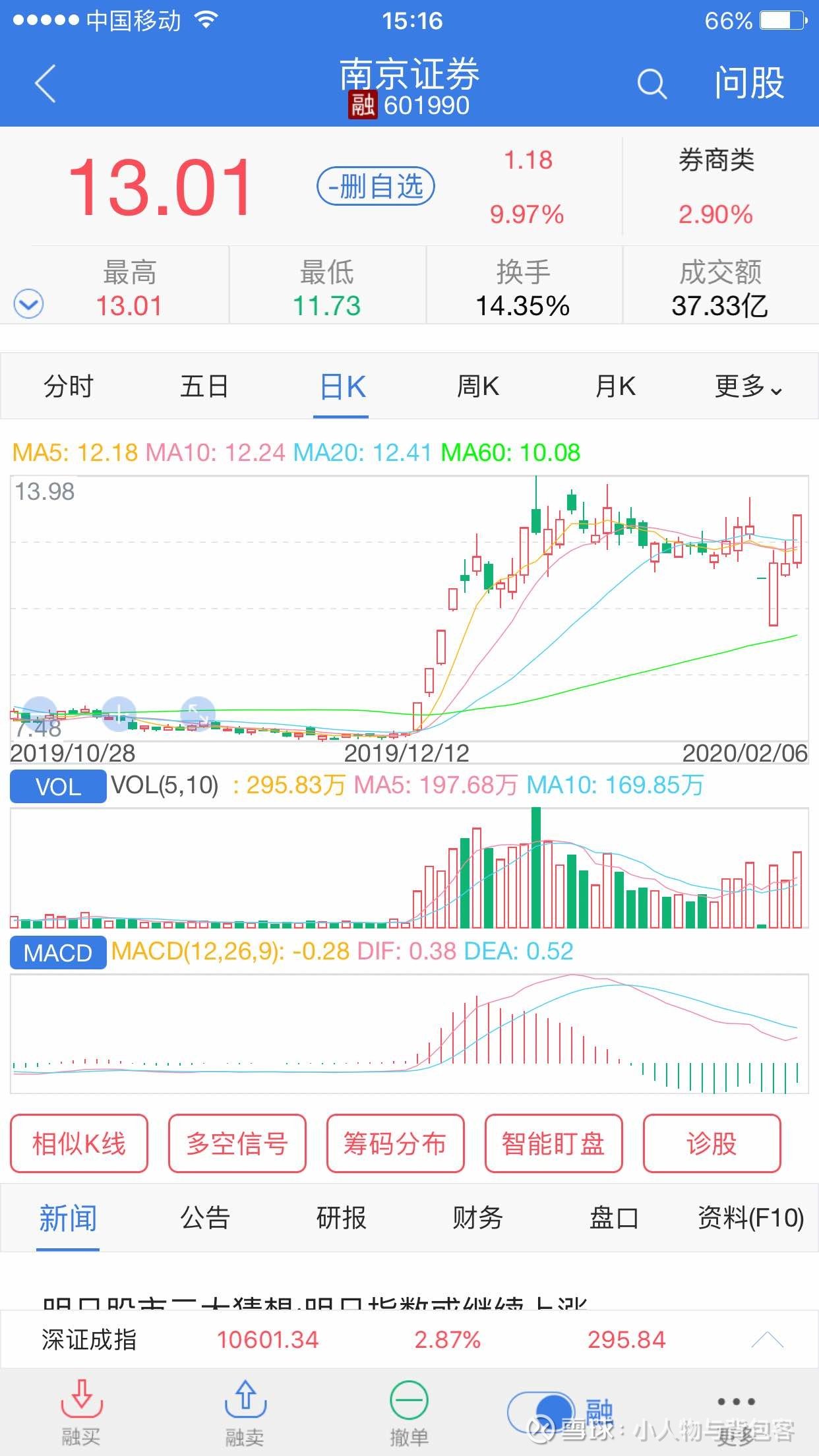
Task: Expand quote details with the down chevron
Action: click(x=28, y=305)
